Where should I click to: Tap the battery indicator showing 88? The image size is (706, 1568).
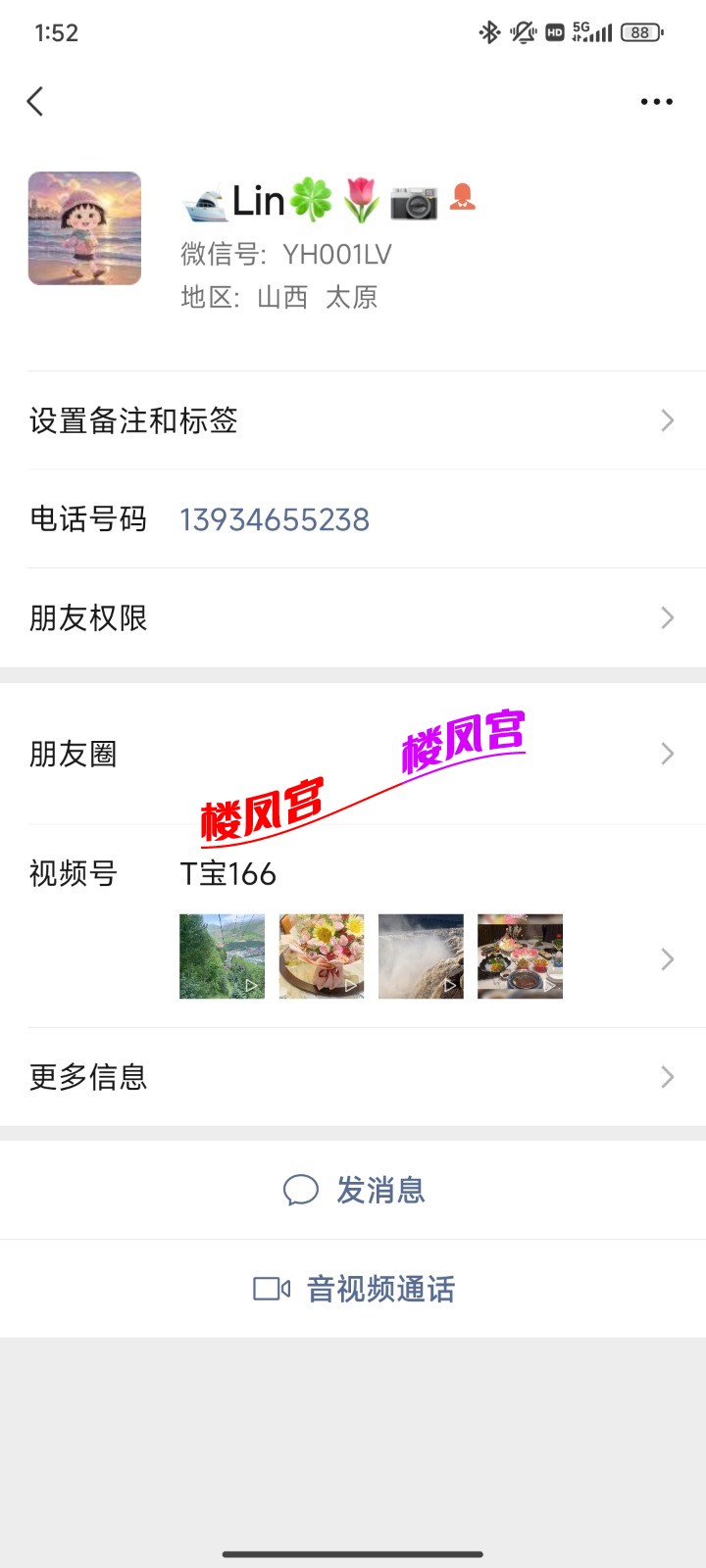point(638,32)
